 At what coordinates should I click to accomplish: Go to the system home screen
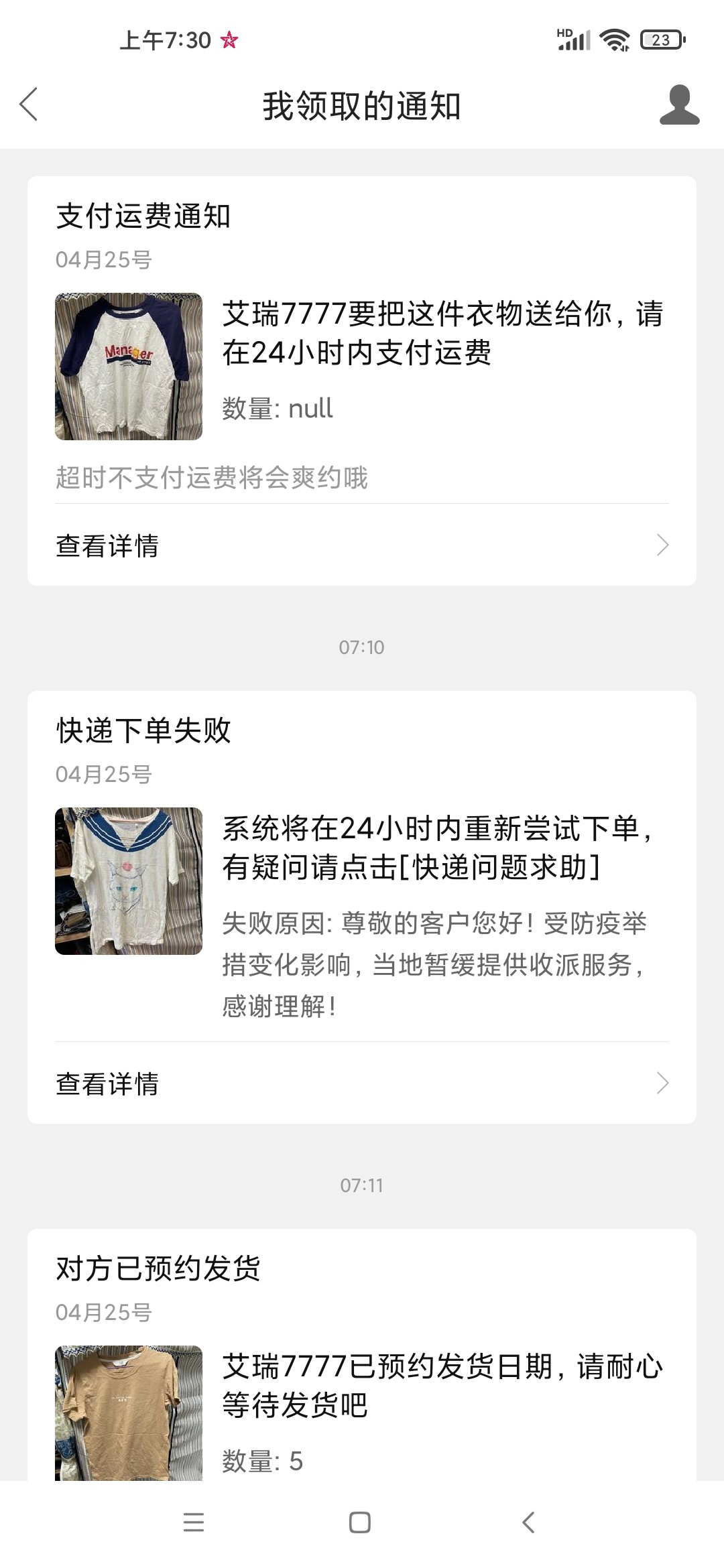[x=360, y=1522]
